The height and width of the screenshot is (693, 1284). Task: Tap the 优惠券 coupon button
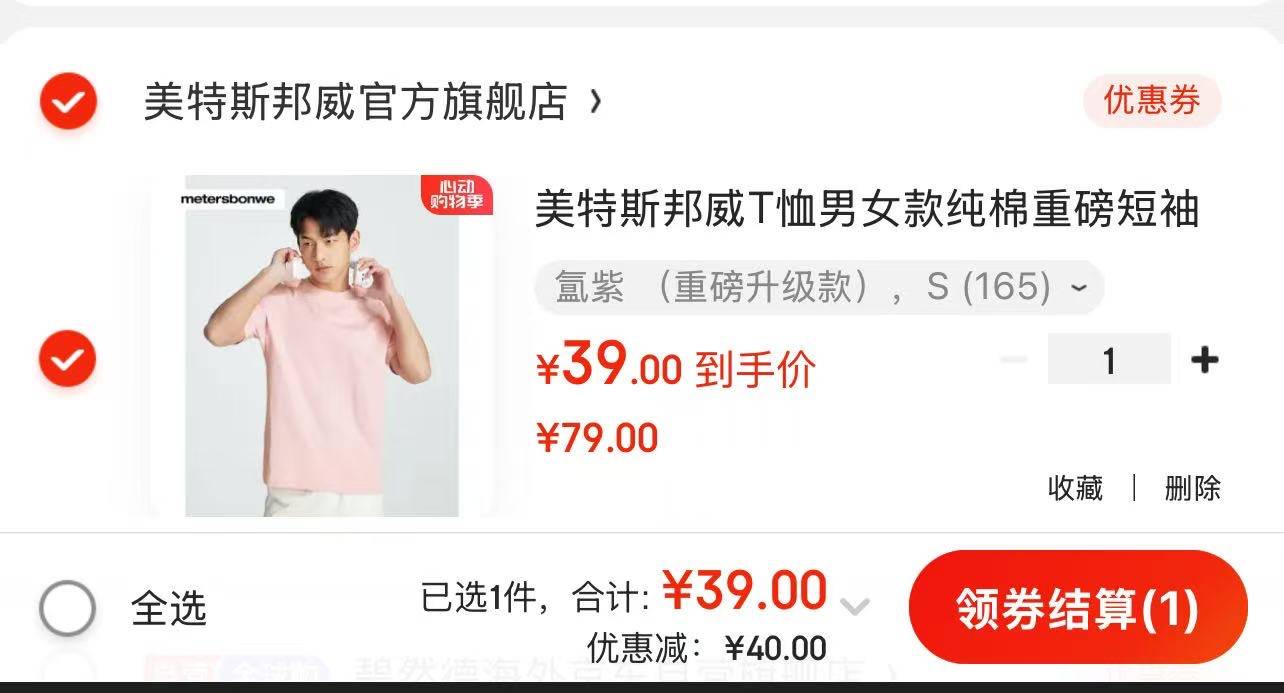[1151, 100]
